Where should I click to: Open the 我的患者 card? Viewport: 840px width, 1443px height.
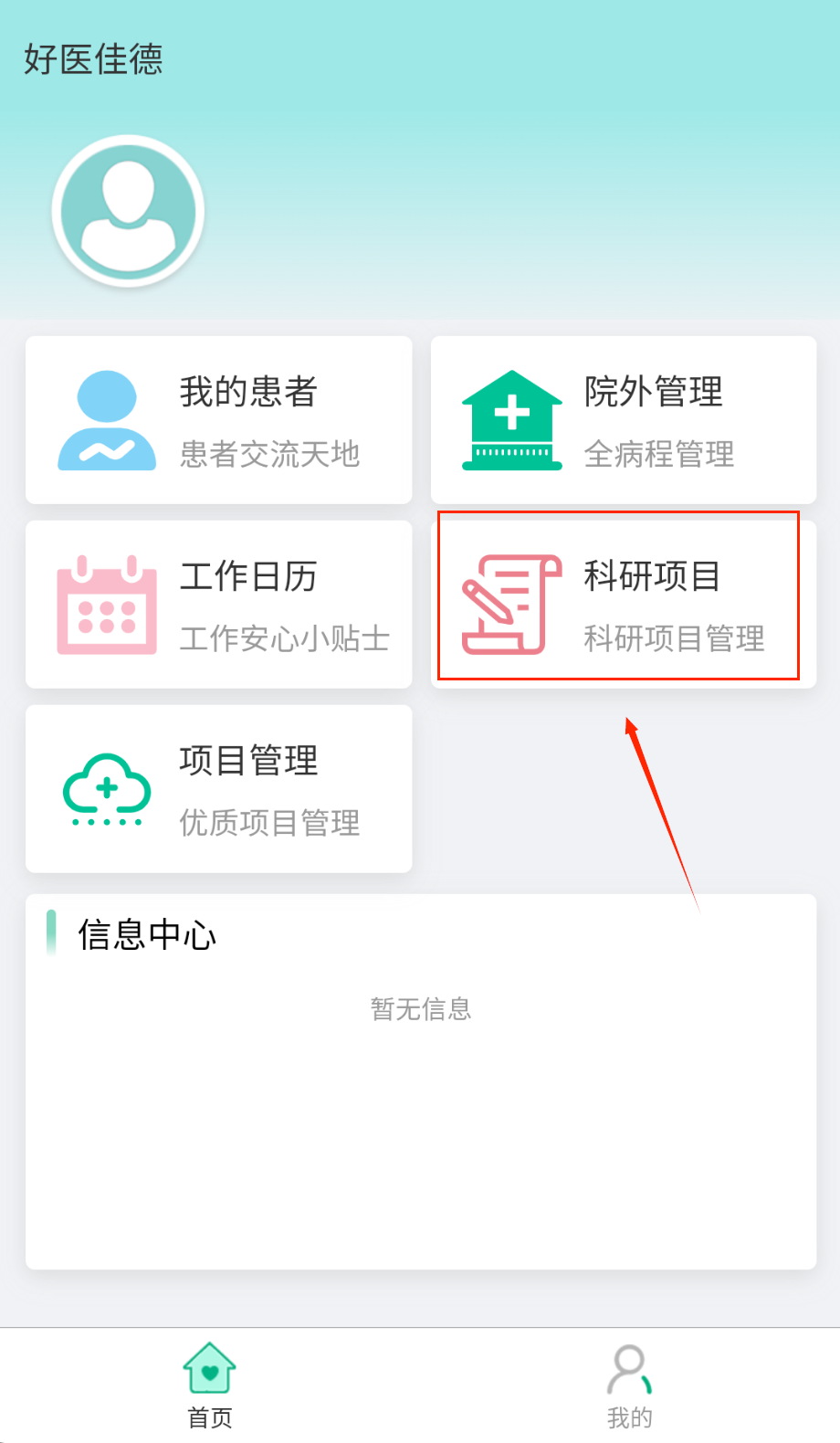pos(218,420)
